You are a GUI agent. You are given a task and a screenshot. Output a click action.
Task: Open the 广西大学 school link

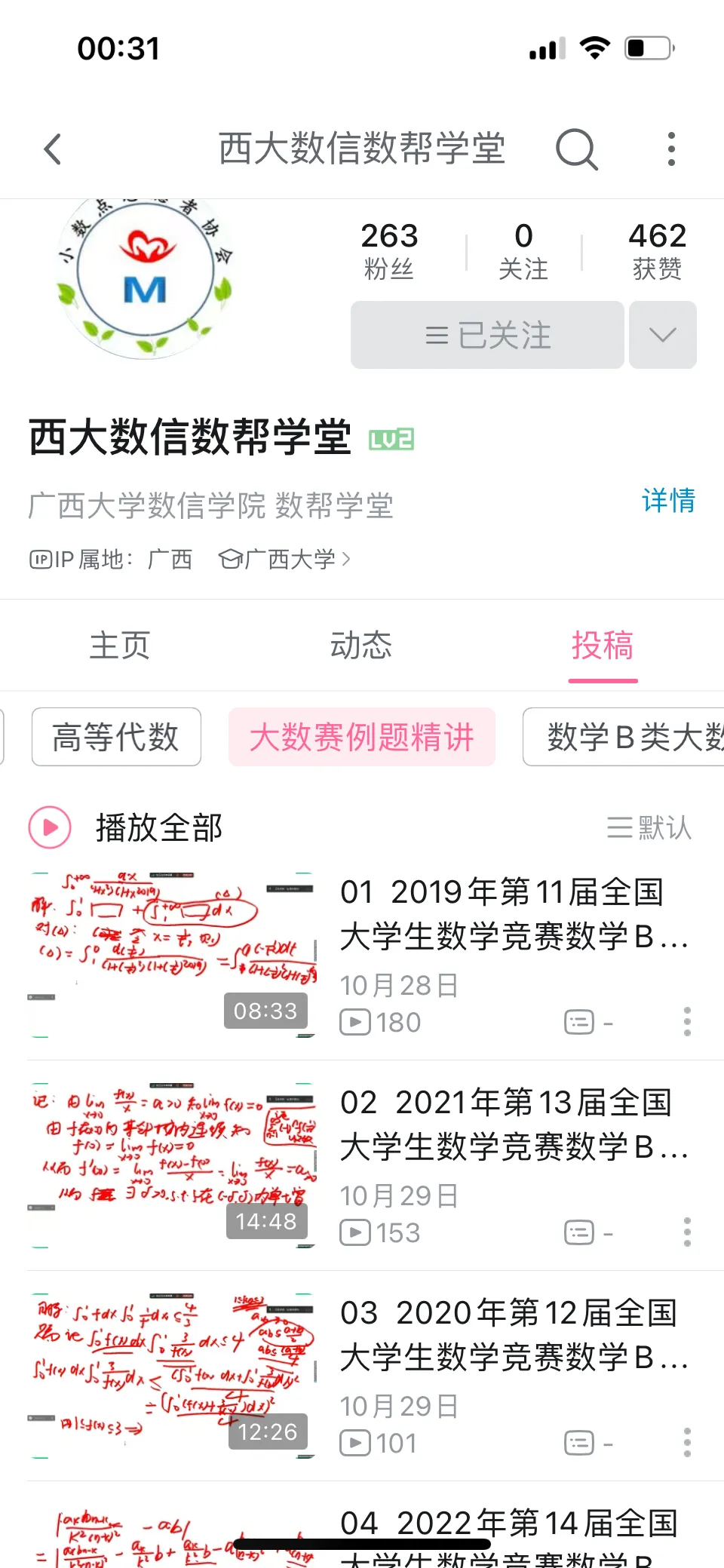(285, 560)
